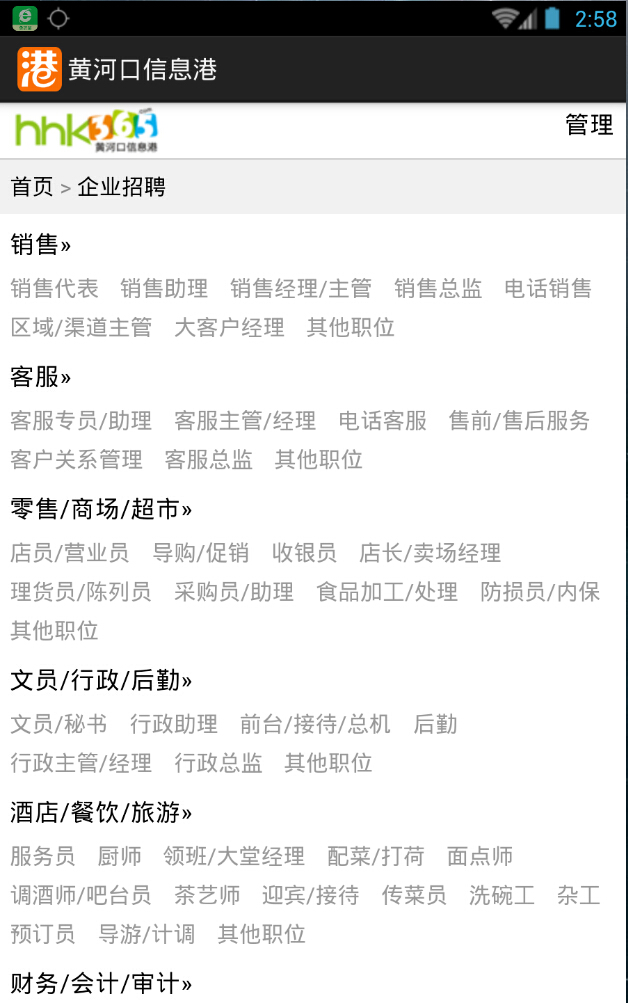The width and height of the screenshot is (628, 1003).
Task: Choose 收银员 position
Action: (304, 553)
